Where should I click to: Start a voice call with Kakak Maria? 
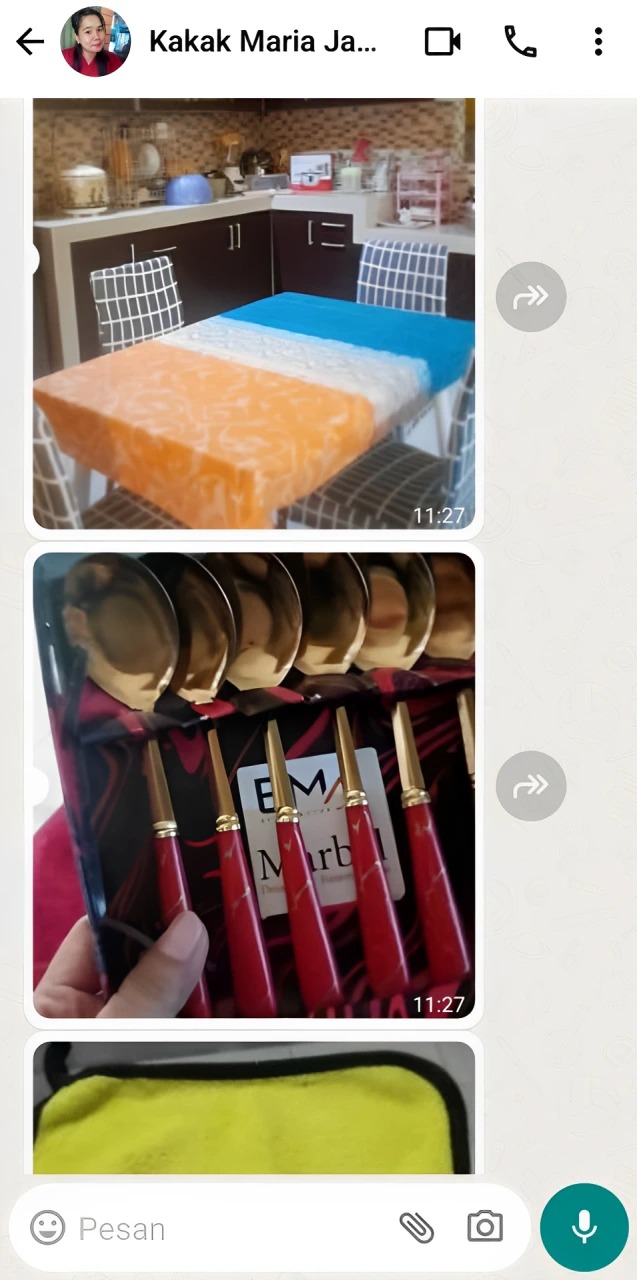click(520, 42)
